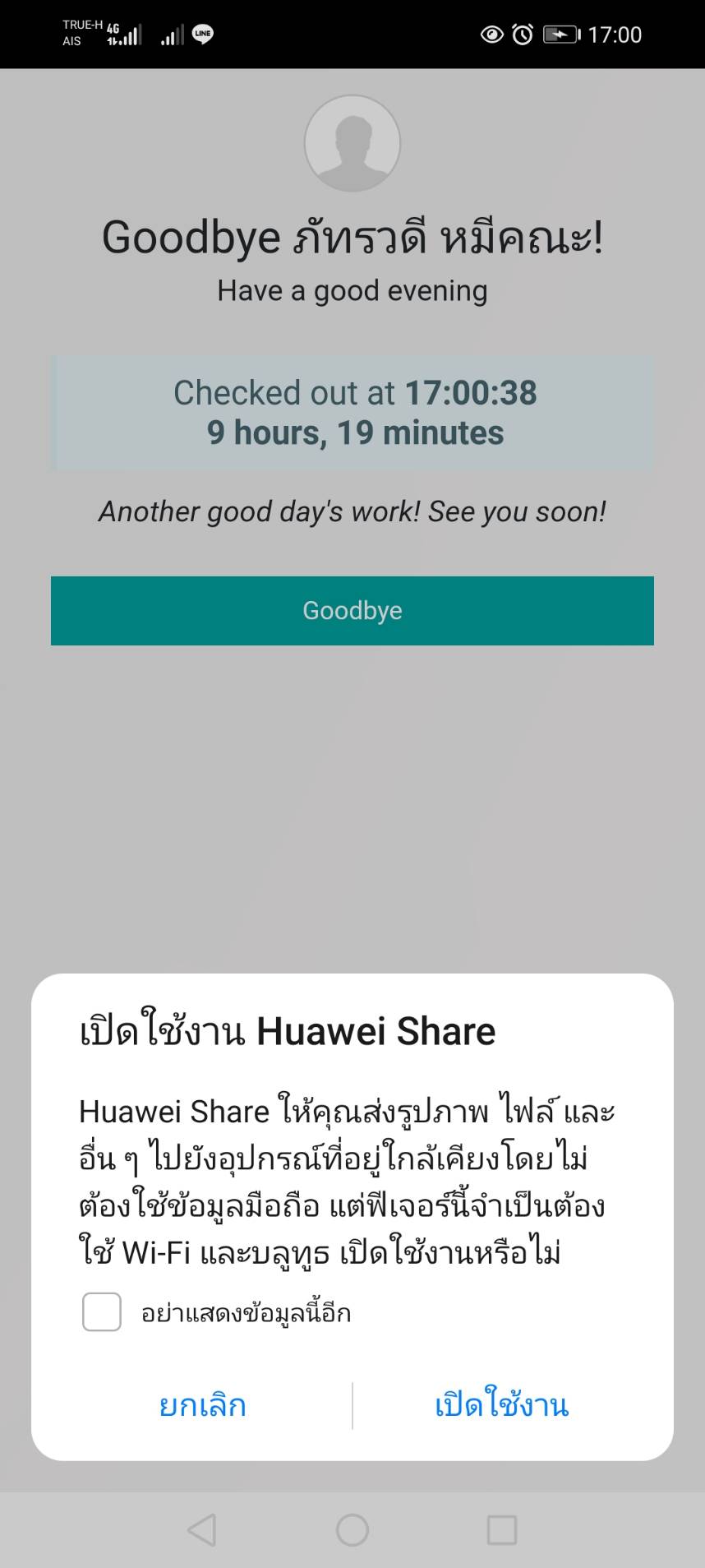Tap the green Goodbye button
This screenshot has width=705, height=1568.
coord(352,611)
